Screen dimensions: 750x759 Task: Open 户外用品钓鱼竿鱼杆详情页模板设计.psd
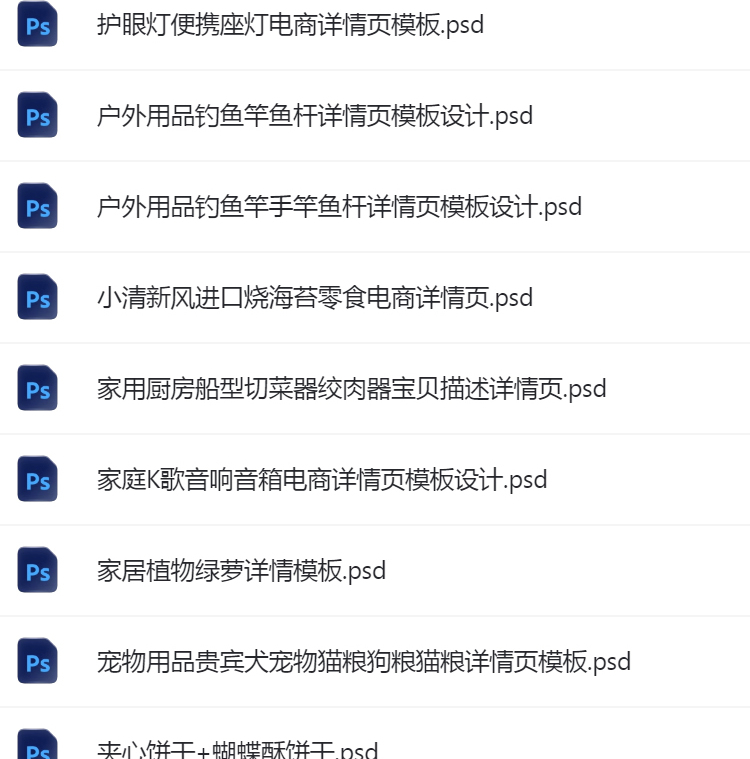(x=315, y=116)
